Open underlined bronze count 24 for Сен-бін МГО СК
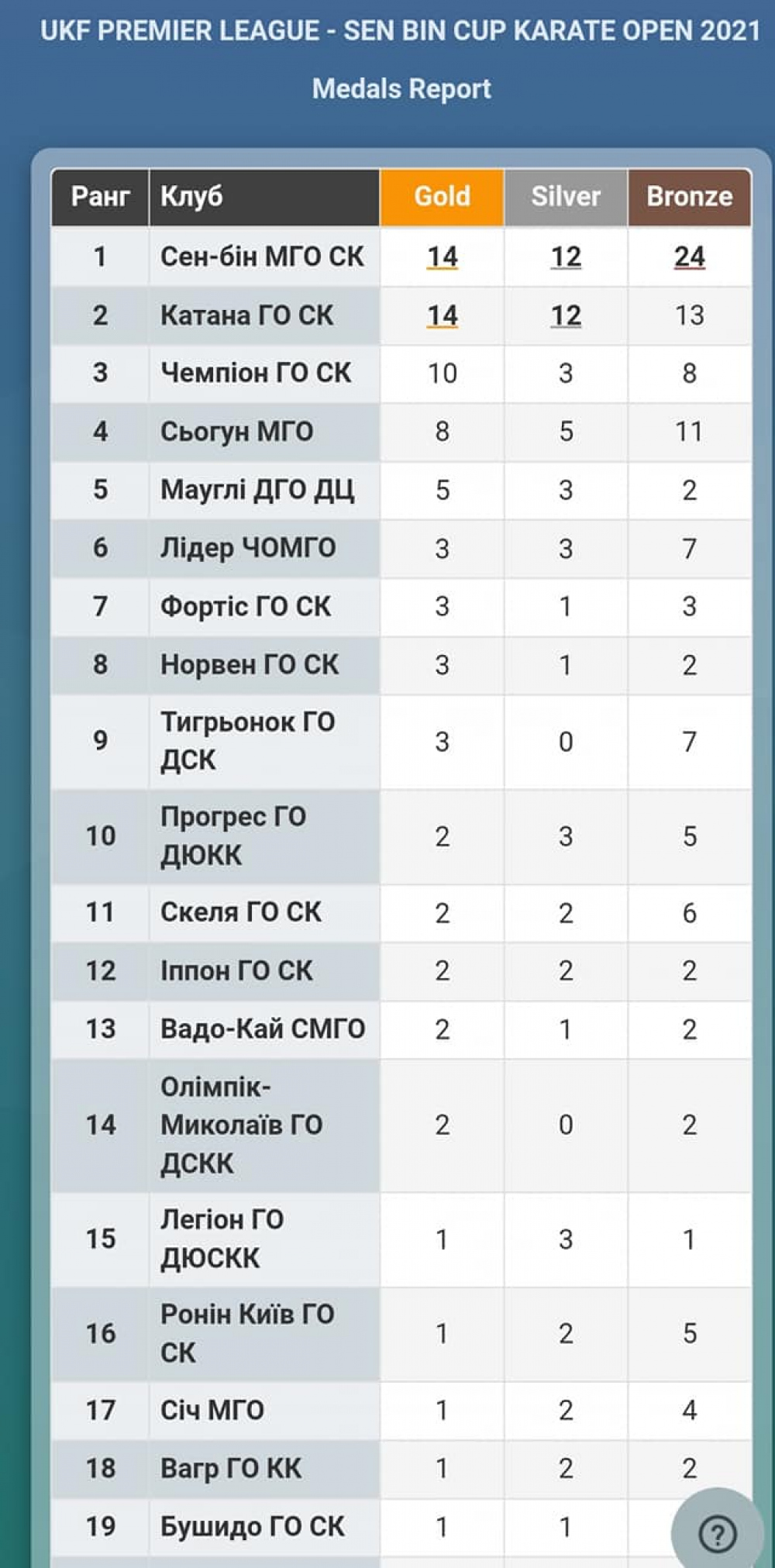The width and height of the screenshot is (775, 1568). [x=689, y=257]
